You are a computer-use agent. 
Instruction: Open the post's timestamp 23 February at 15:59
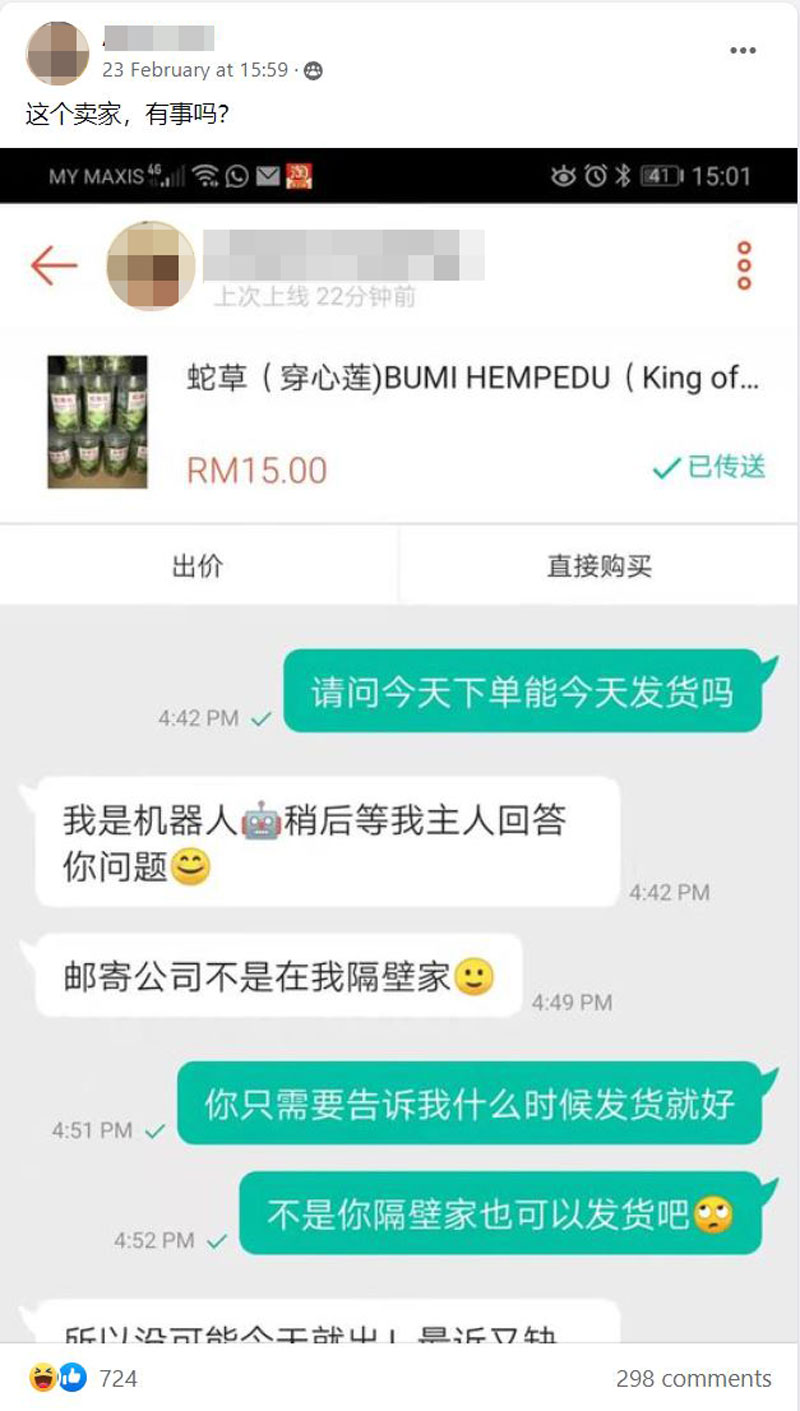pyautogui.click(x=195, y=70)
